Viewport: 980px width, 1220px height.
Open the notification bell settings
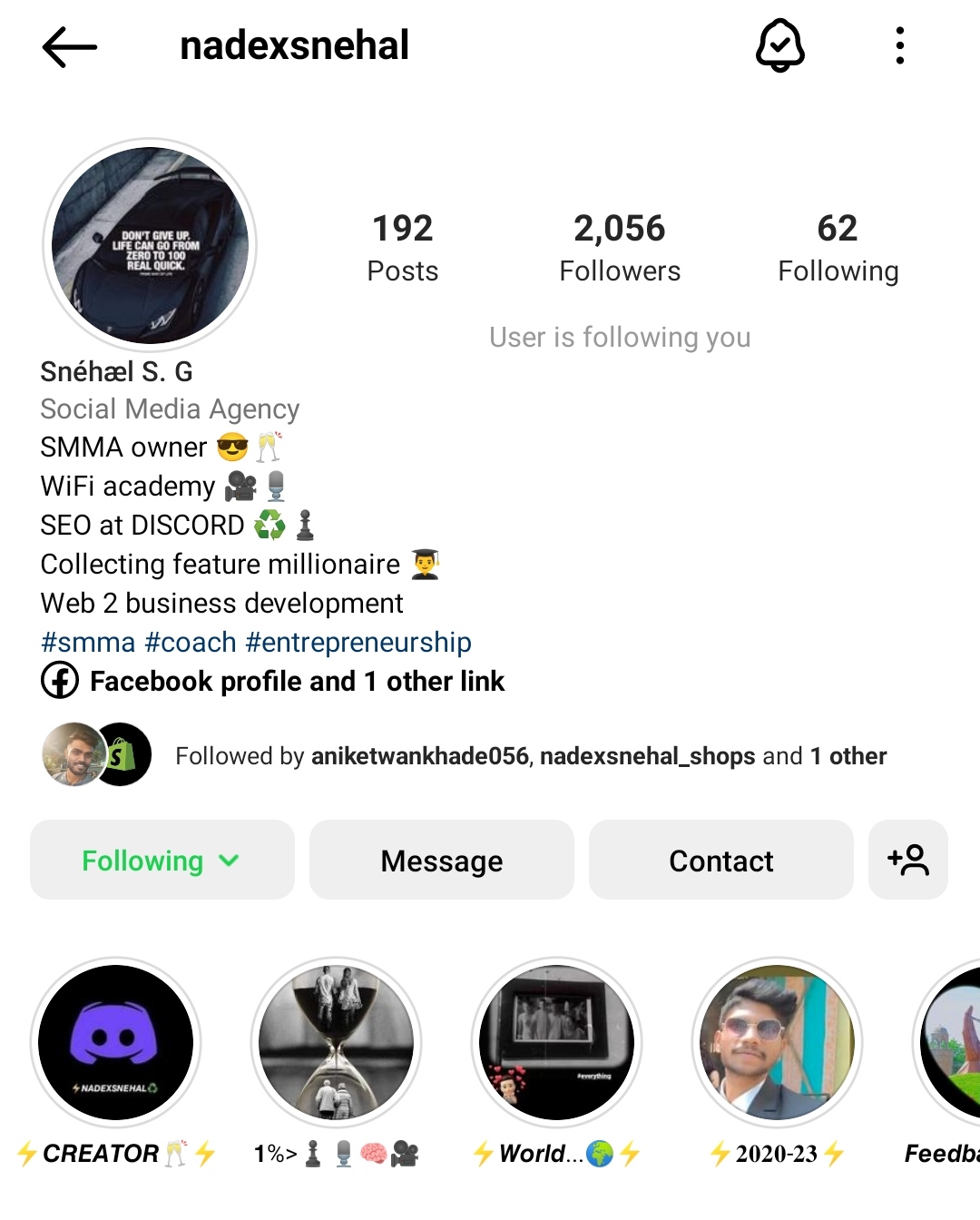point(779,46)
